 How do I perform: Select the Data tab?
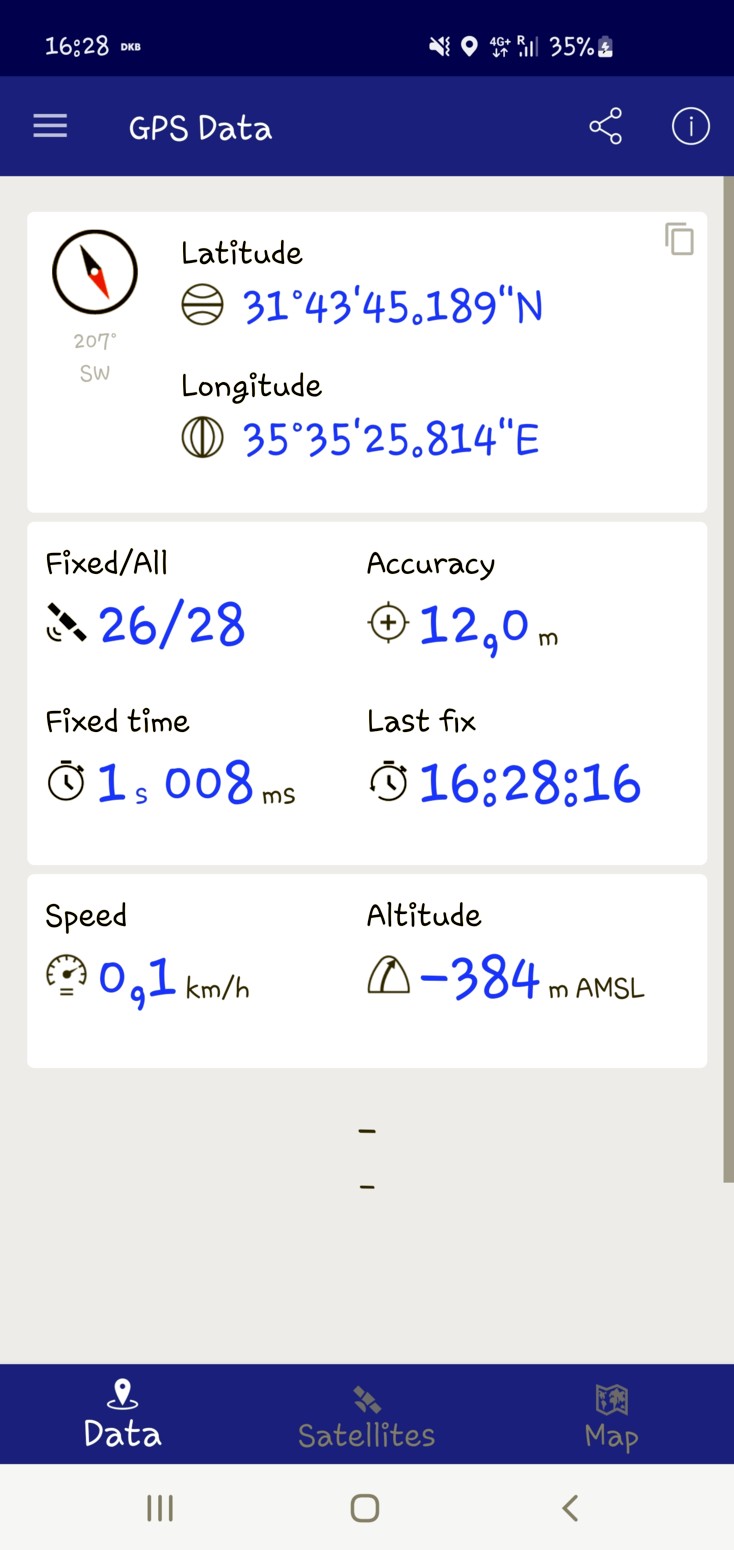[x=122, y=1418]
